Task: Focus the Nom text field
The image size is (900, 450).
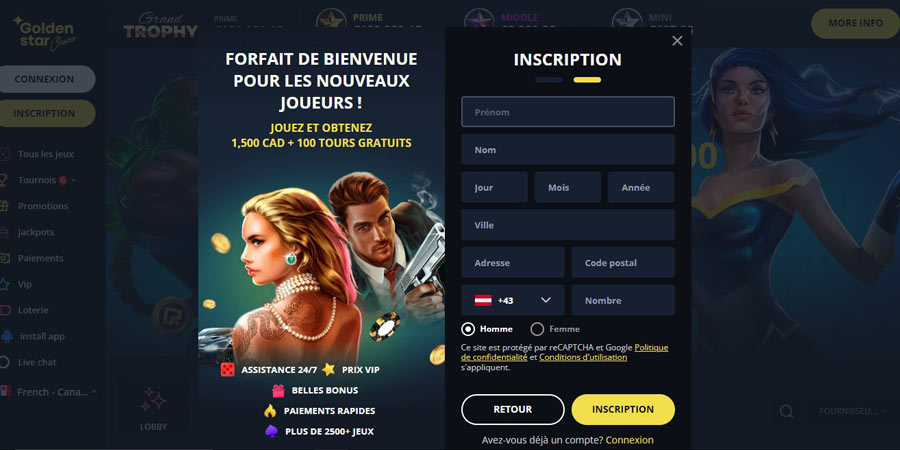Action: pos(567,150)
